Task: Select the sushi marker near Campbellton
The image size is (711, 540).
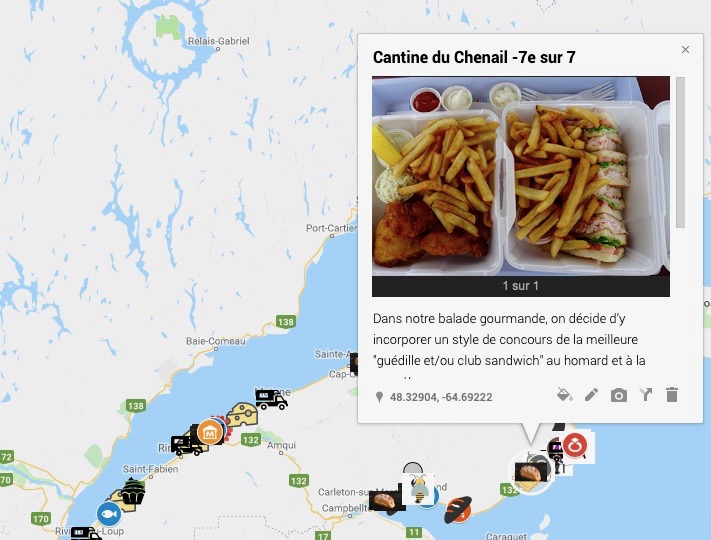Action: click(x=385, y=501)
